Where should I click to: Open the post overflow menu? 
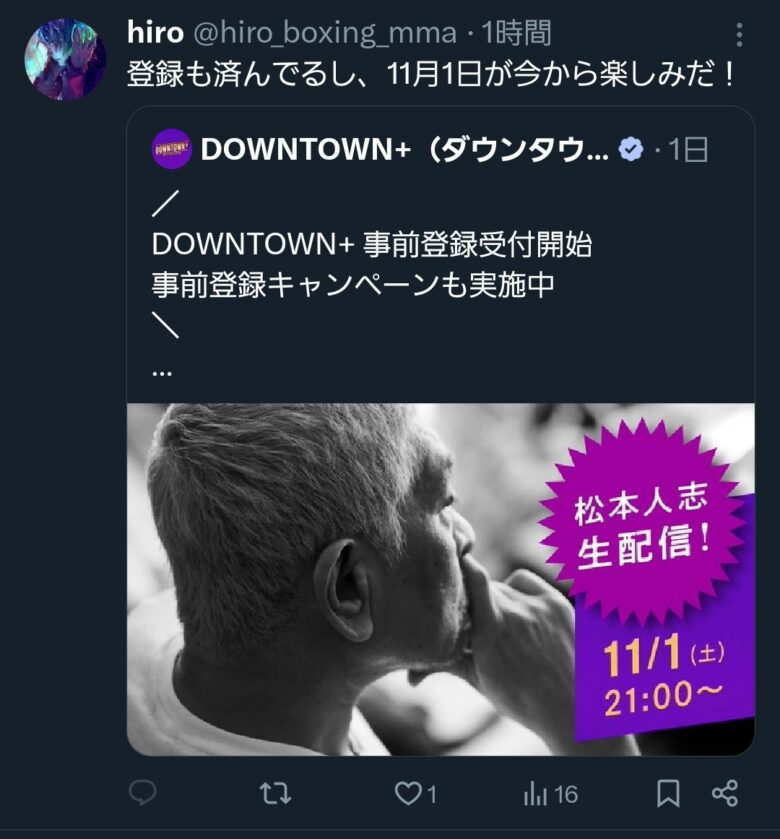tap(739, 36)
